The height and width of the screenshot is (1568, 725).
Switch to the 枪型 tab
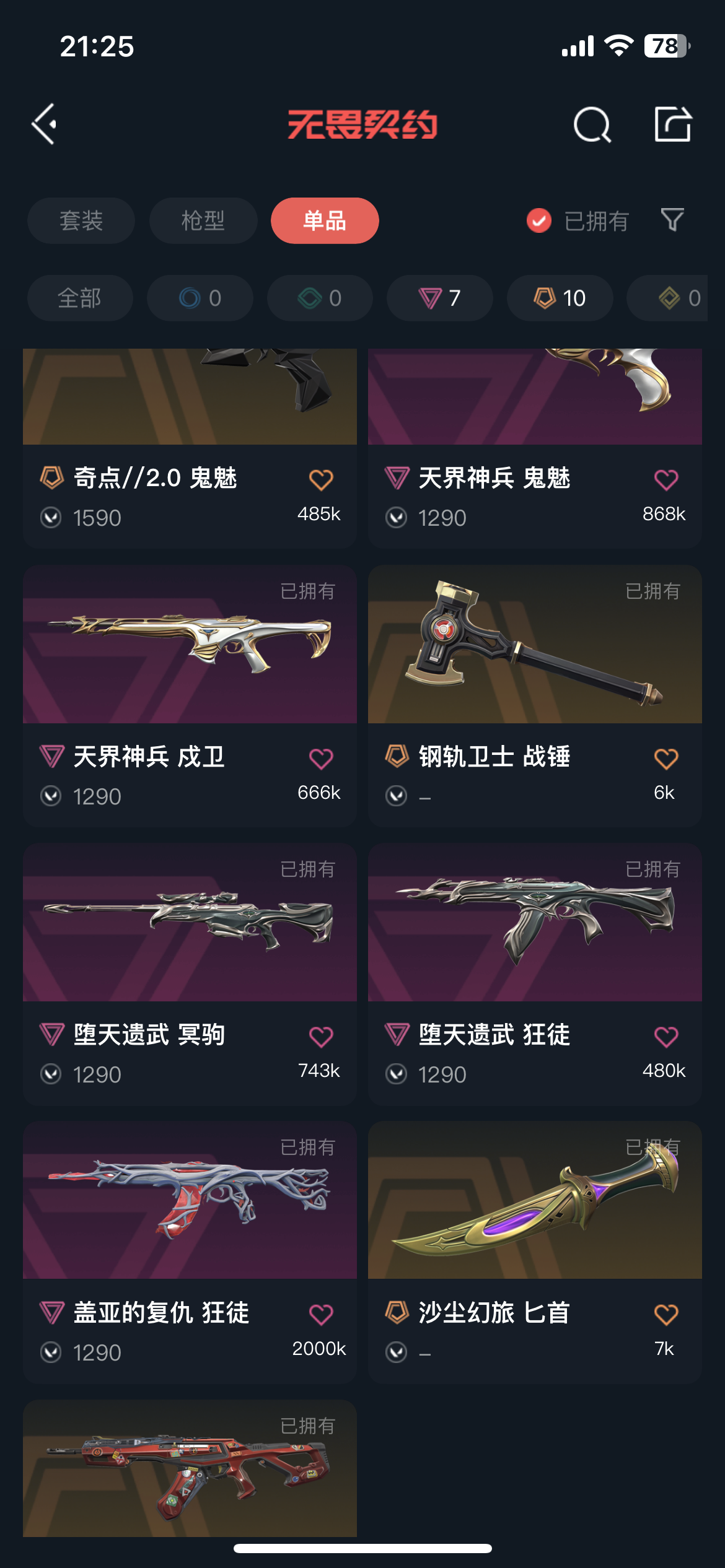click(x=203, y=221)
